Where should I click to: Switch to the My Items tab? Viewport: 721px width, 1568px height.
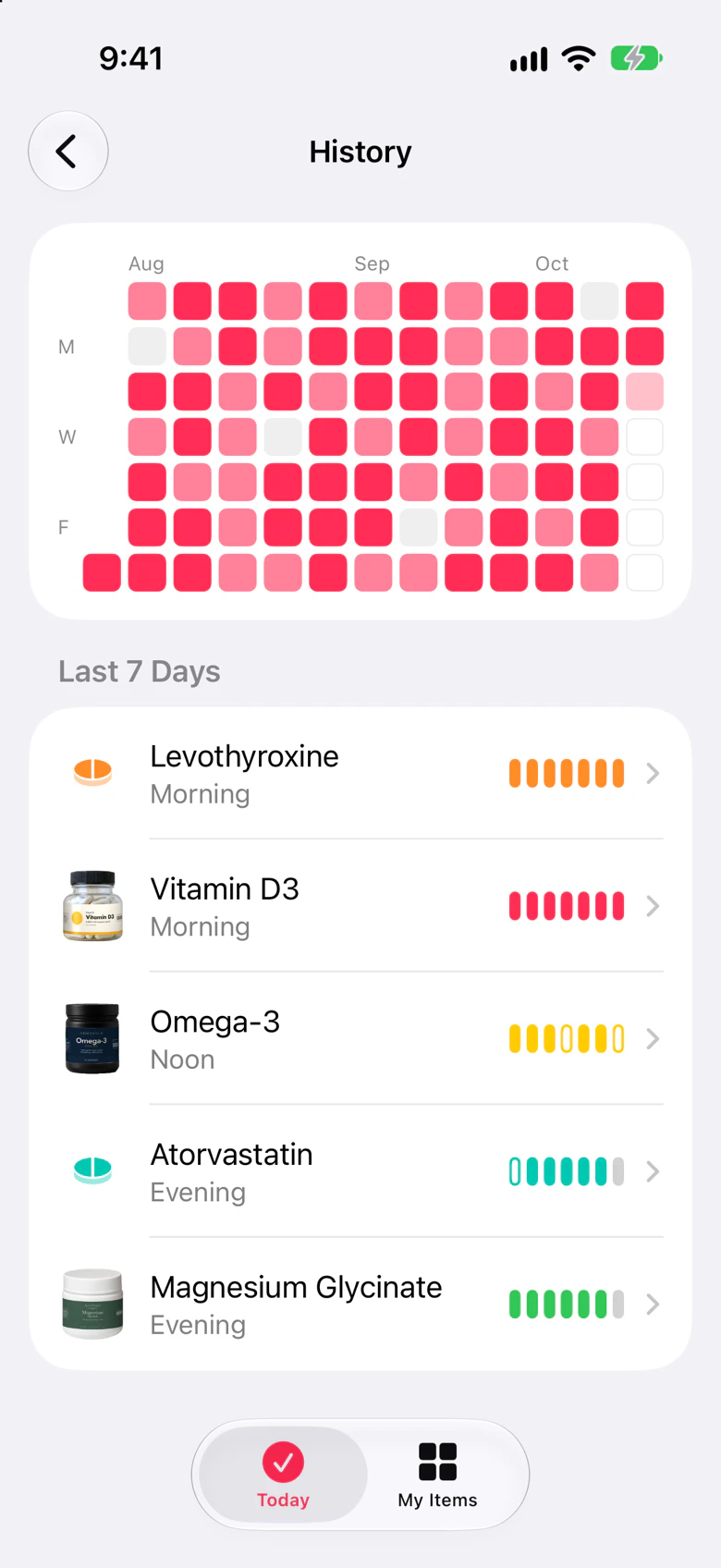tap(438, 1475)
